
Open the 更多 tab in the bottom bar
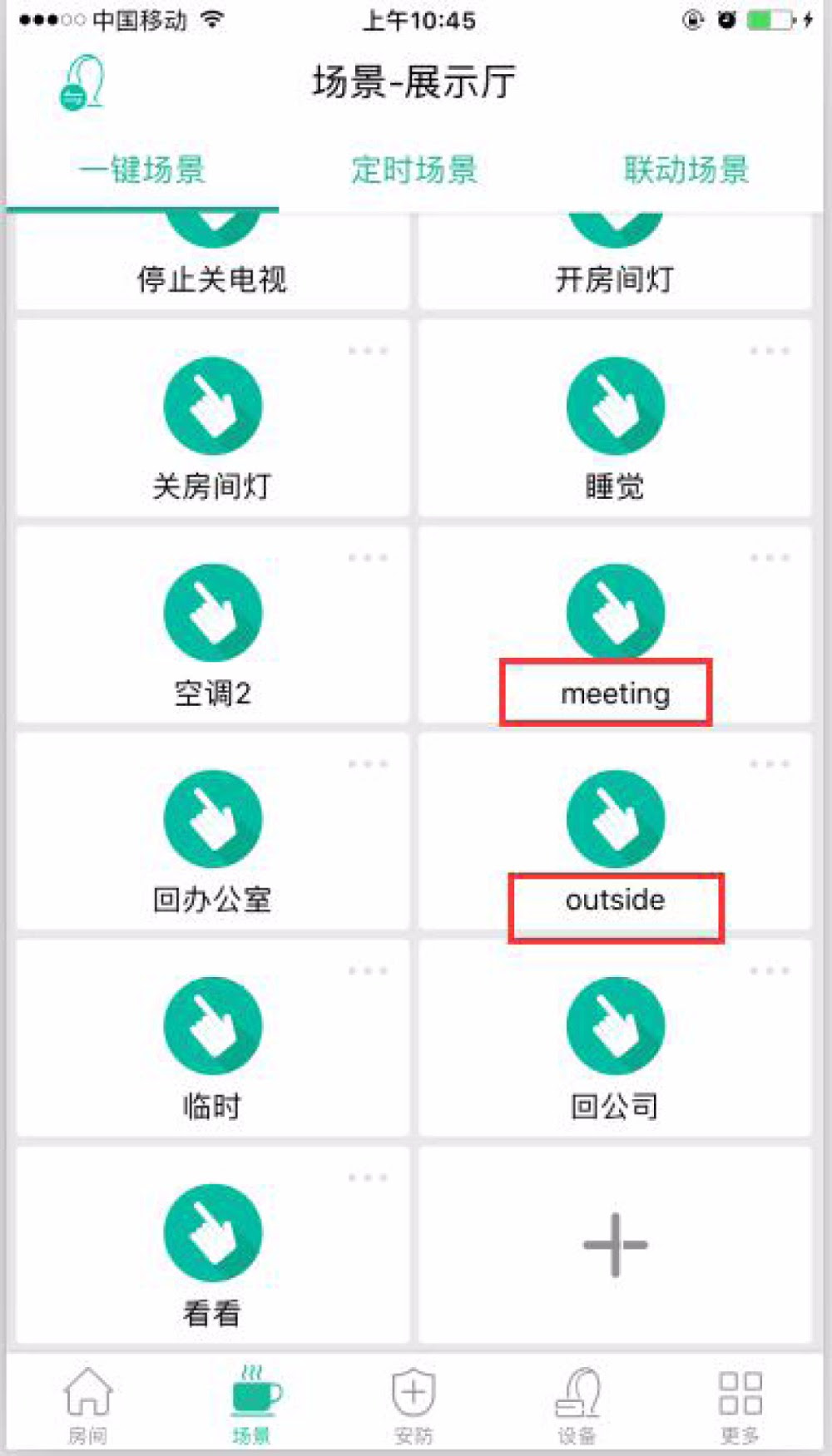tap(740, 1404)
